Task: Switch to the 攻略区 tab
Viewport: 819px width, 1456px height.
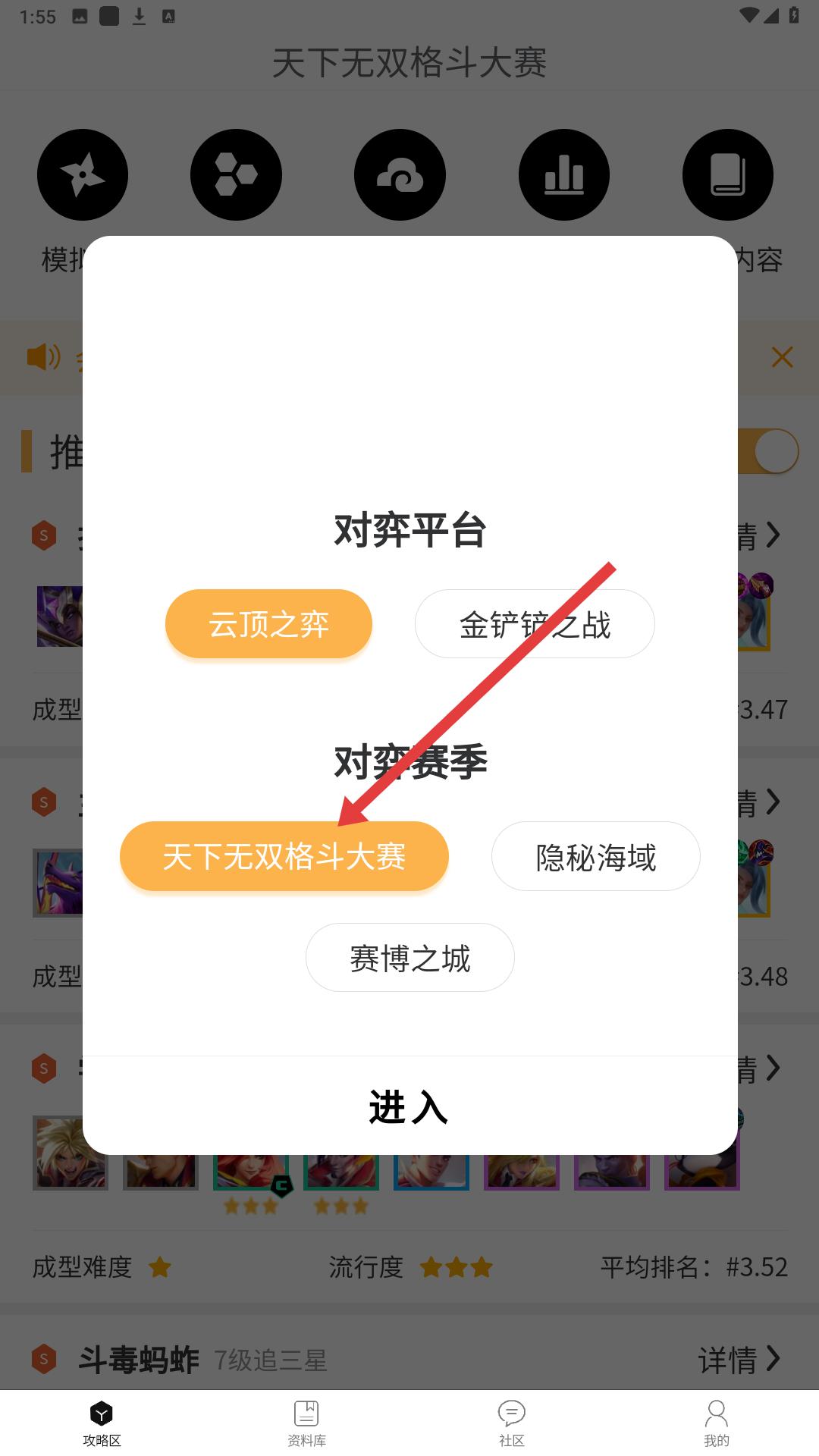Action: [x=102, y=1423]
